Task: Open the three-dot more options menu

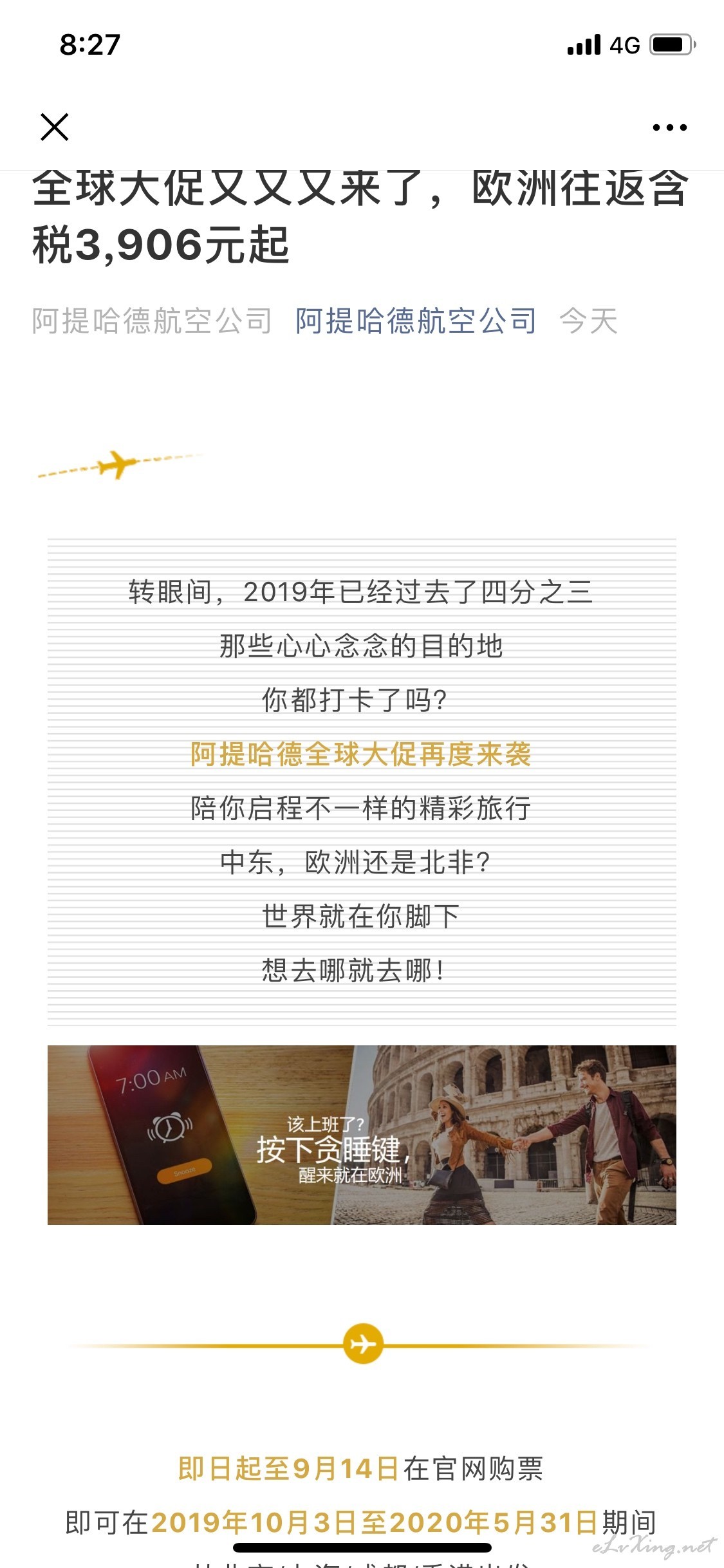Action: tap(669, 127)
